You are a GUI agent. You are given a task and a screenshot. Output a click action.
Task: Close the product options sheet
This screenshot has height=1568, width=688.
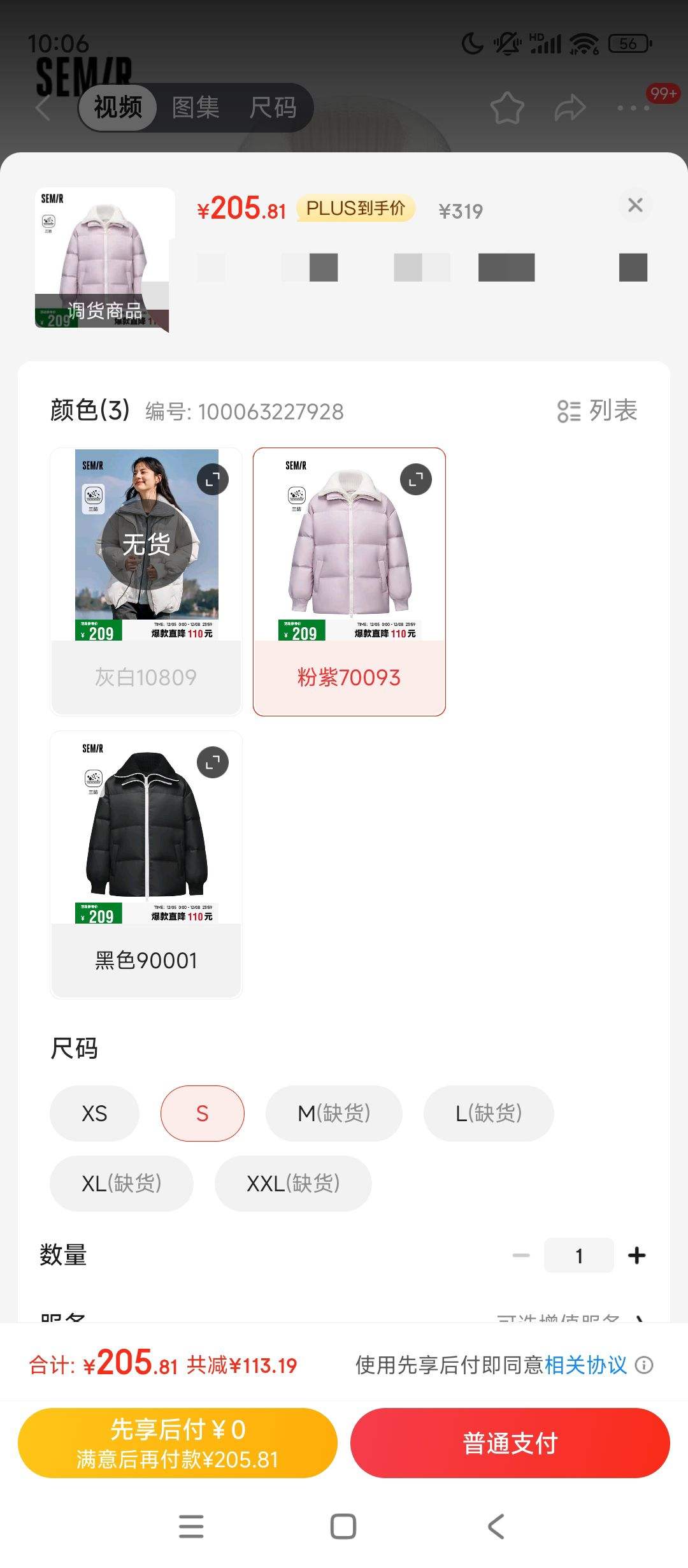(635, 205)
